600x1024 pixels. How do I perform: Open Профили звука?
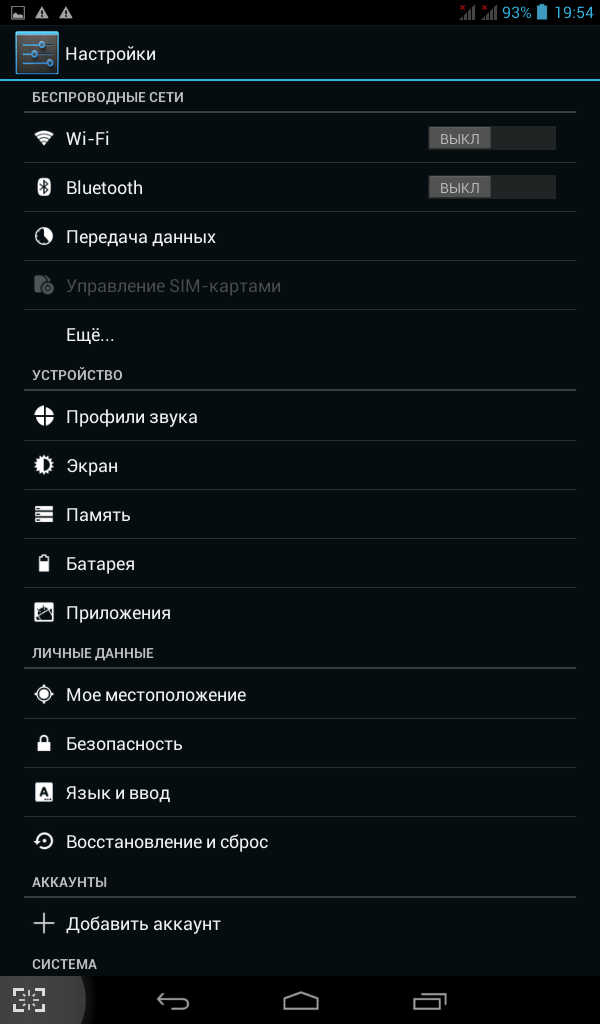pos(300,417)
